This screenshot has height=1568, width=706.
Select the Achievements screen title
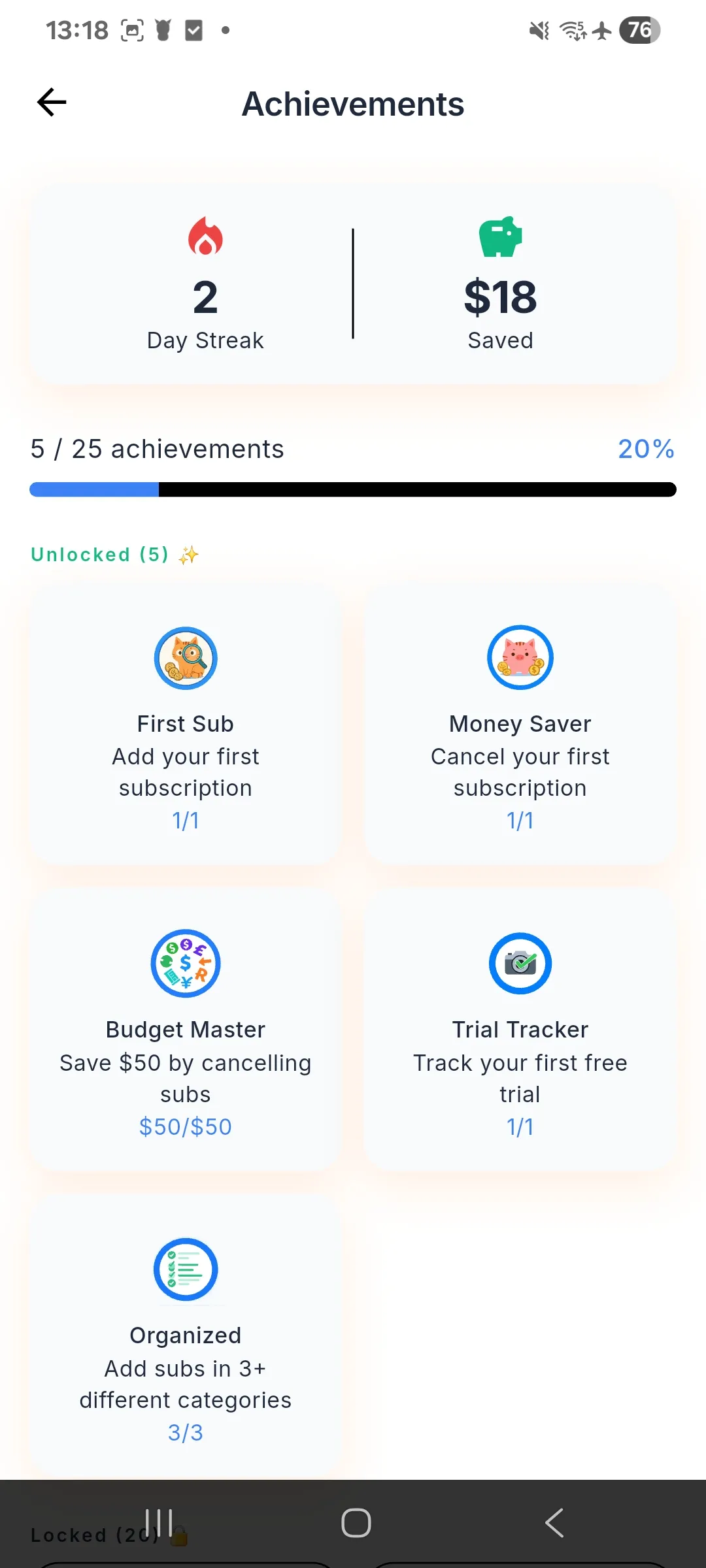pos(353,105)
